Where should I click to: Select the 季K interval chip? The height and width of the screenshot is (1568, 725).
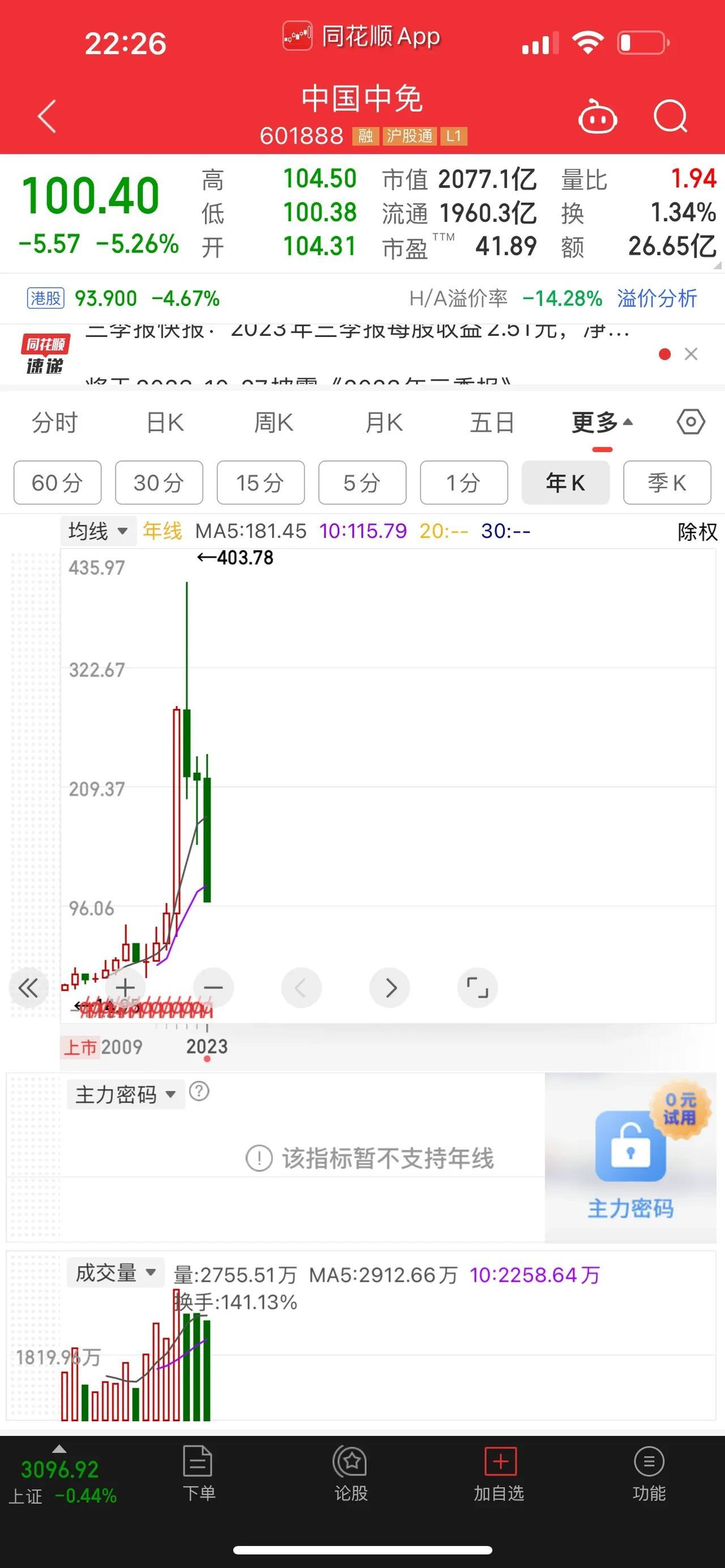(667, 482)
